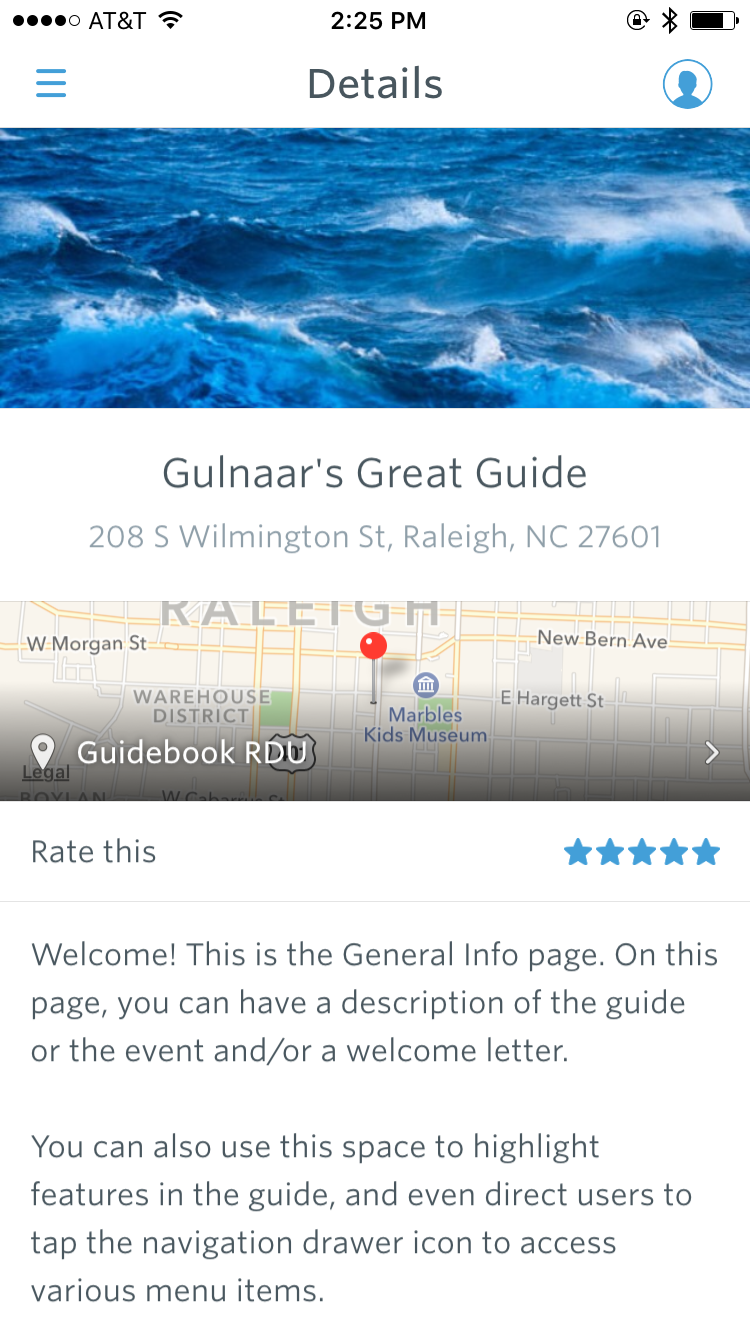Open the user profile icon
Image resolution: width=750 pixels, height=1334 pixels.
687,84
